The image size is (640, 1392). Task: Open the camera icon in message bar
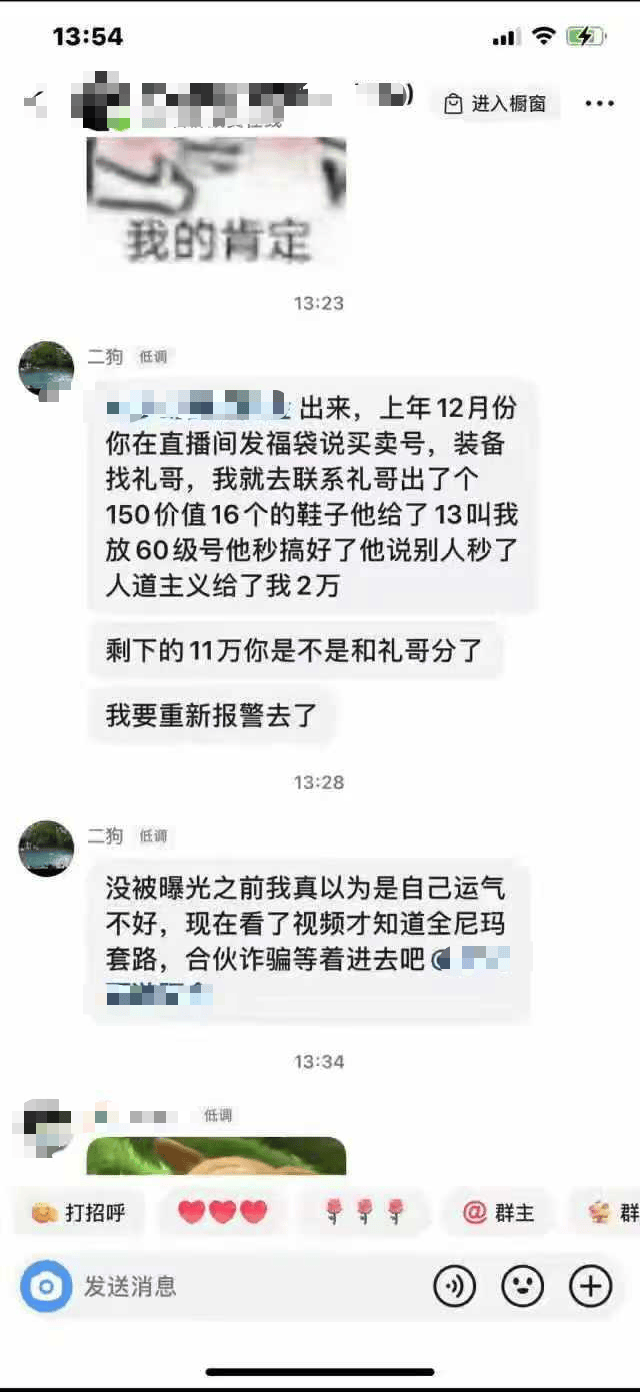coord(46,1287)
